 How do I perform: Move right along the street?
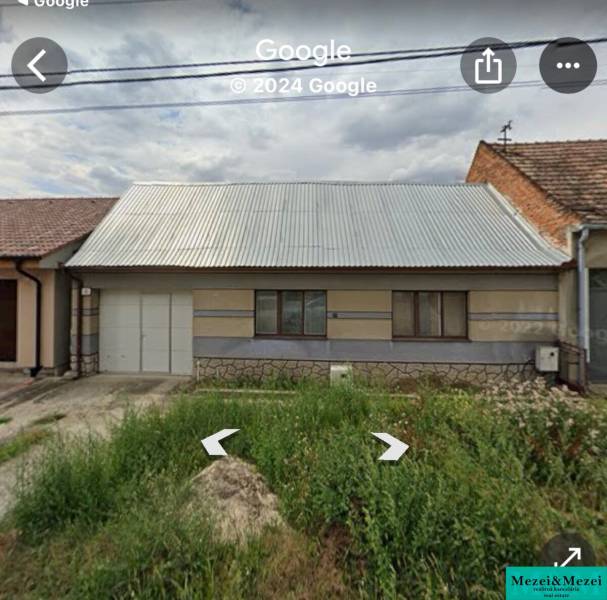coord(391,446)
